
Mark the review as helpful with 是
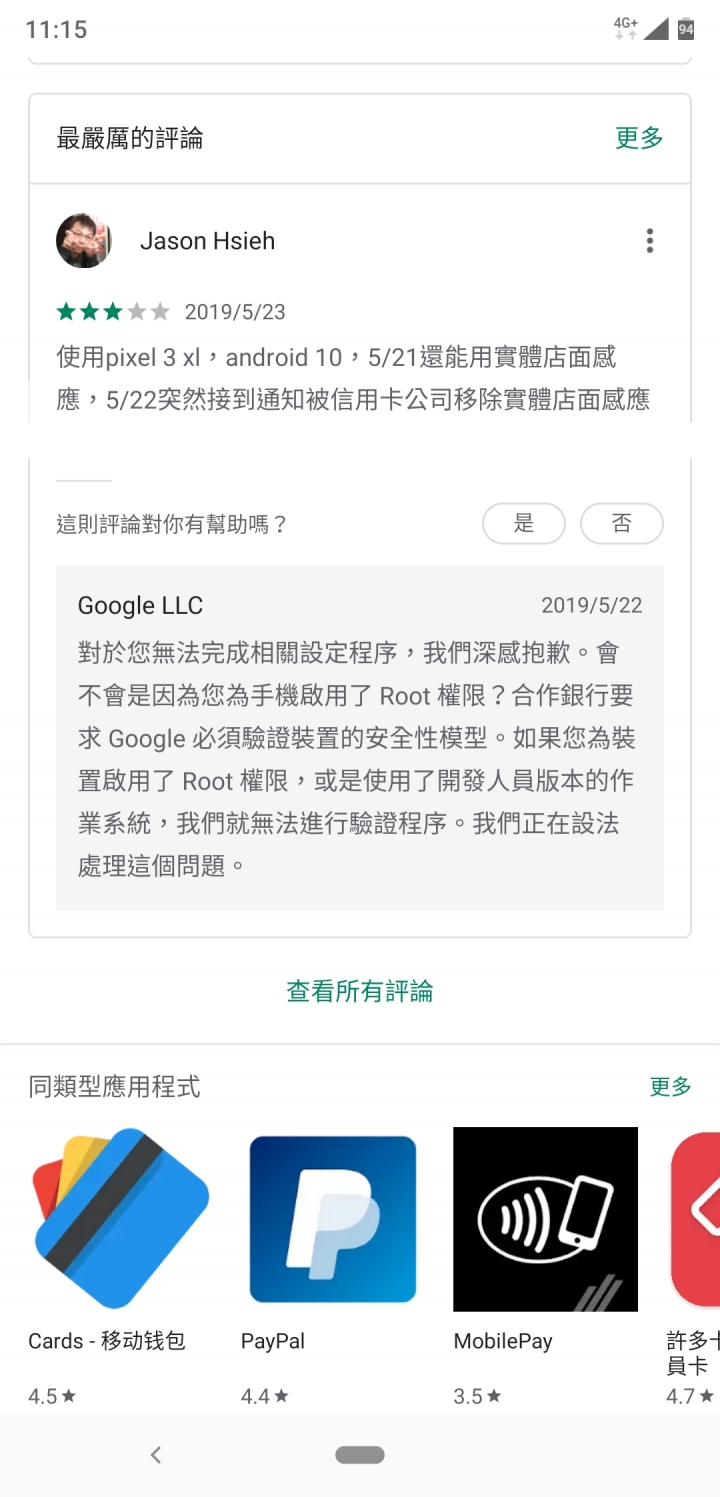pyautogui.click(x=524, y=523)
